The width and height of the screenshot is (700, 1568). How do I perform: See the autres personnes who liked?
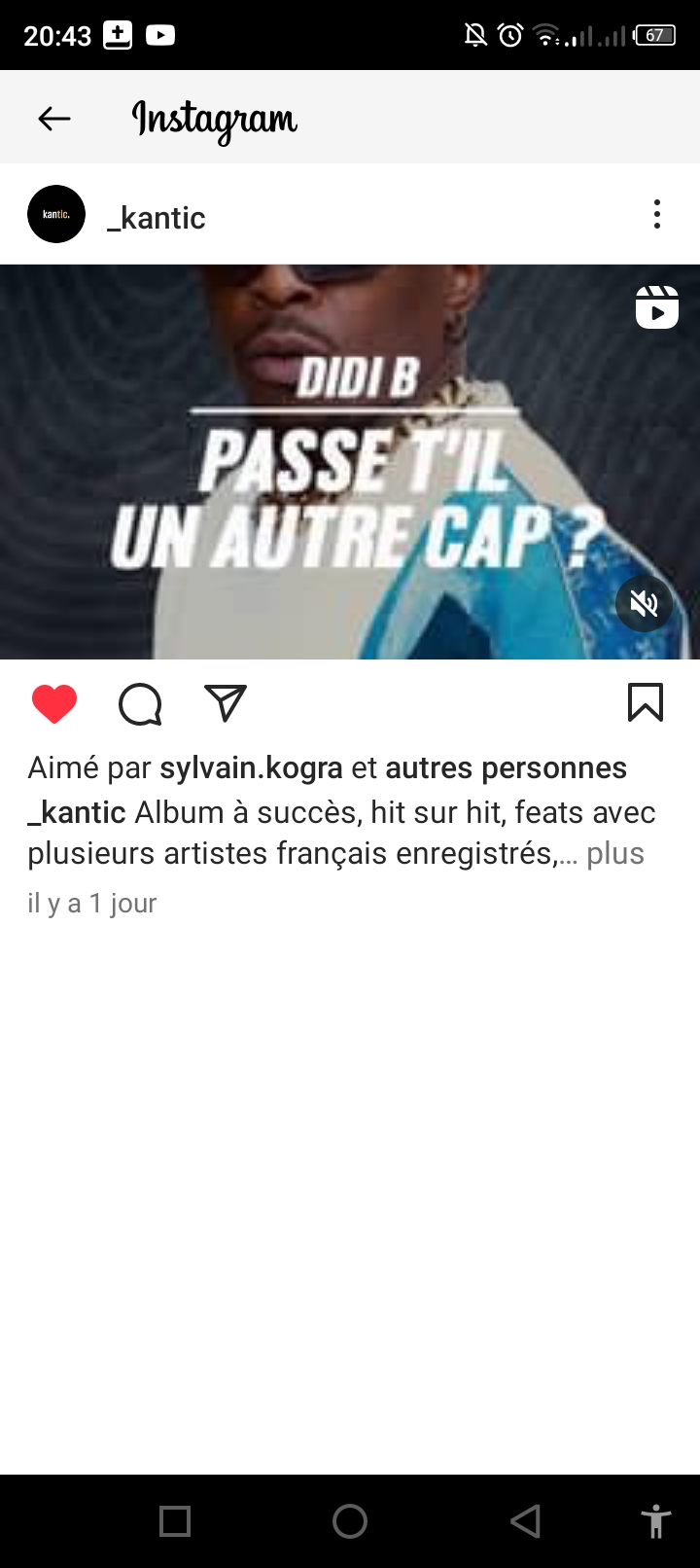point(506,768)
